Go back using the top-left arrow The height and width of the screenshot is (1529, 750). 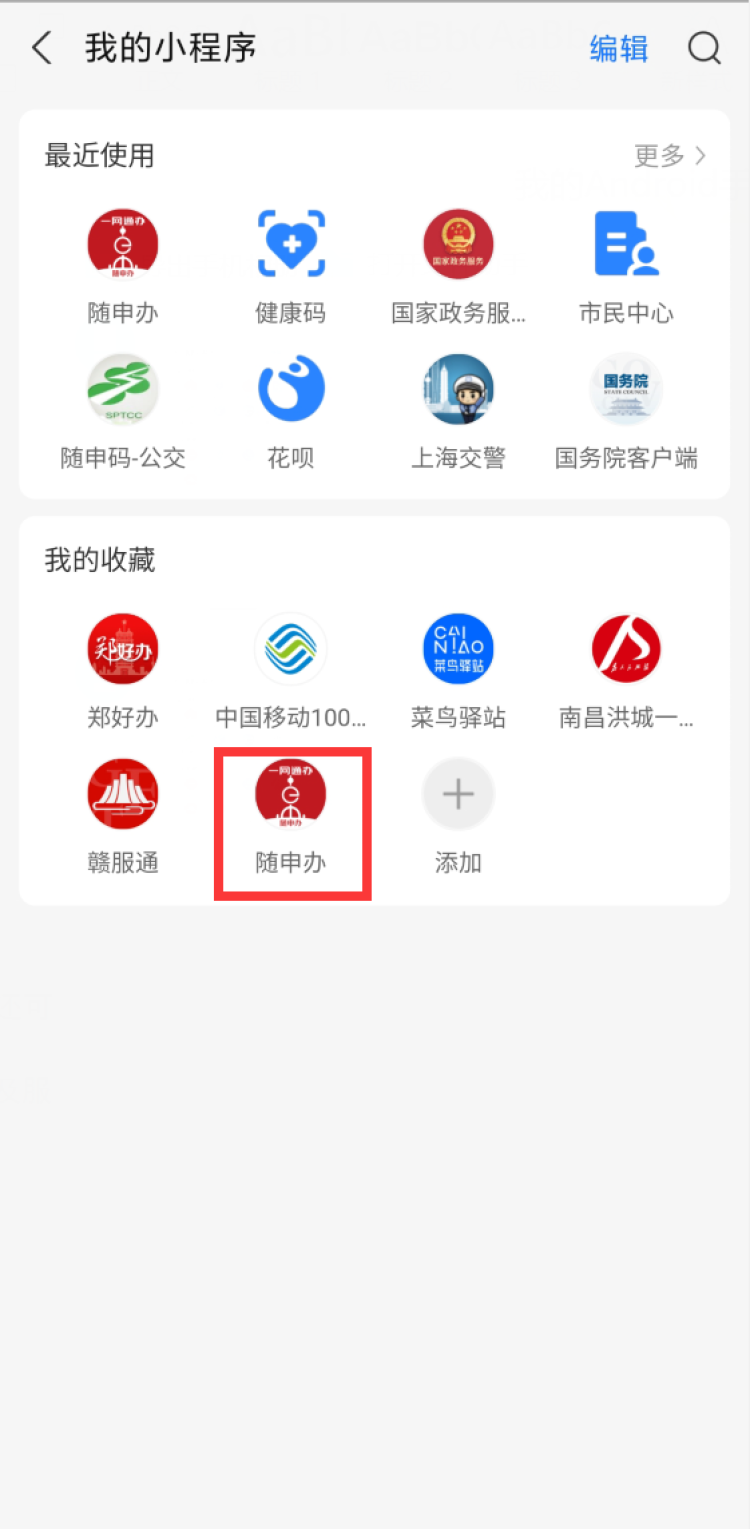pos(41,48)
